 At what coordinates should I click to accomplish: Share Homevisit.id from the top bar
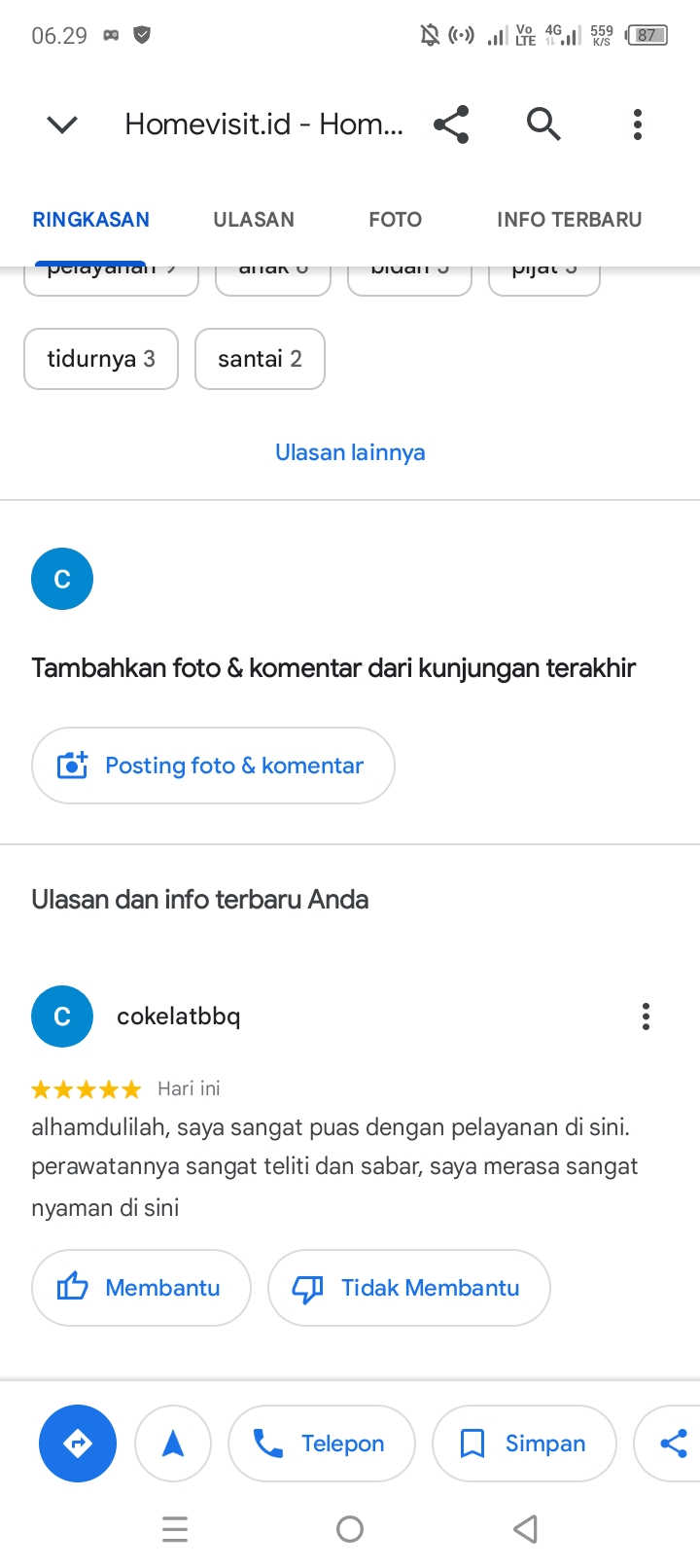(451, 125)
